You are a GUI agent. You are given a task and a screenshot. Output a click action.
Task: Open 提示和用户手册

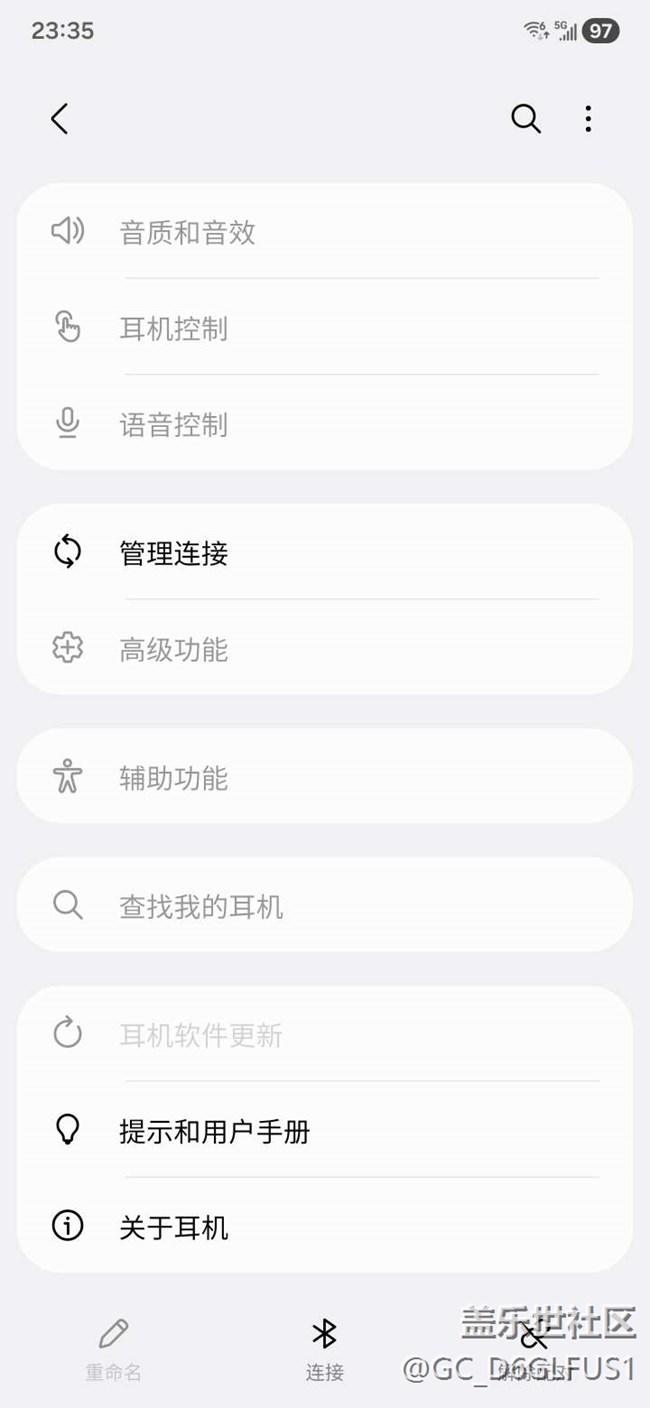click(x=324, y=1131)
